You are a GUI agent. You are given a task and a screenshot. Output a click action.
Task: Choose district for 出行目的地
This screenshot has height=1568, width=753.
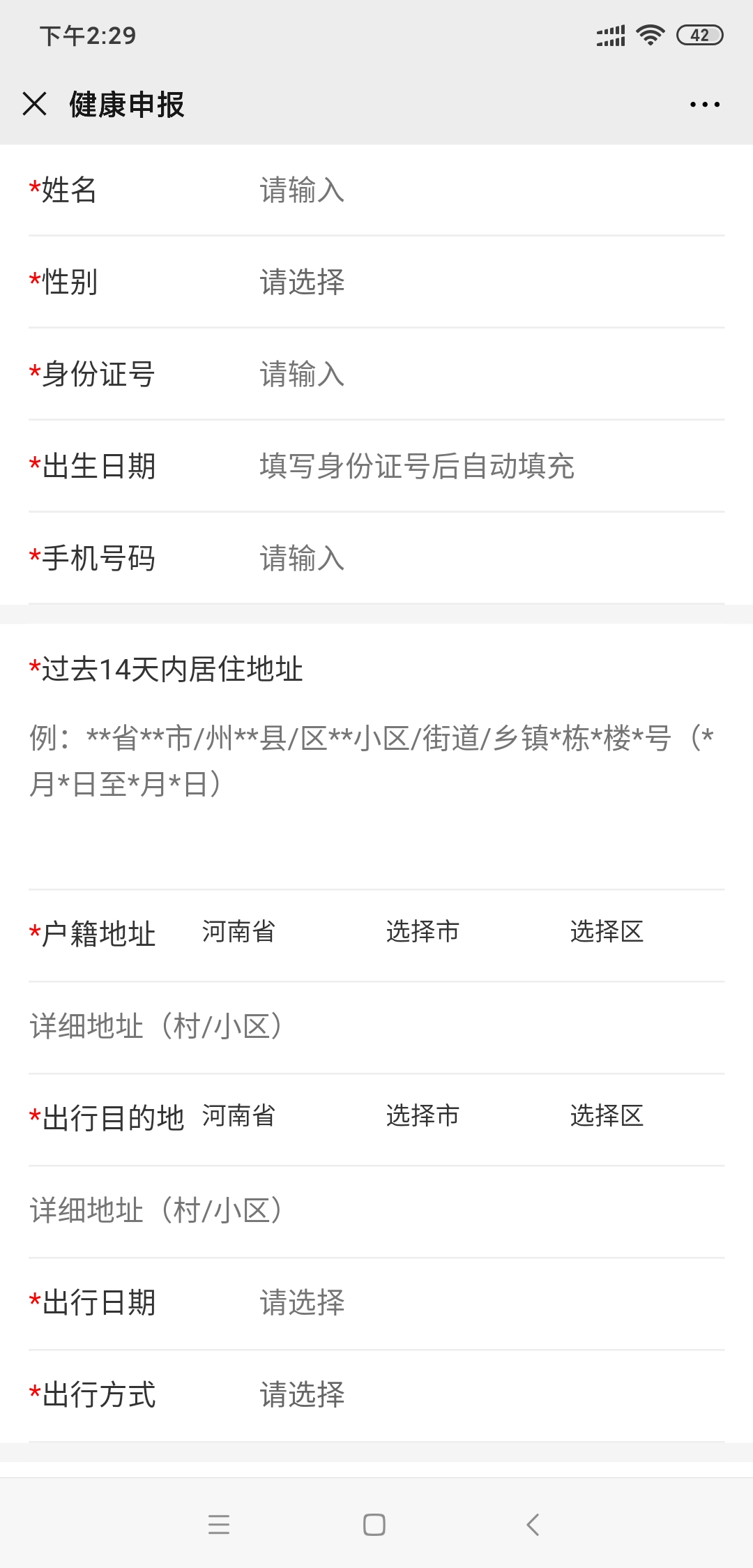pos(607,1116)
